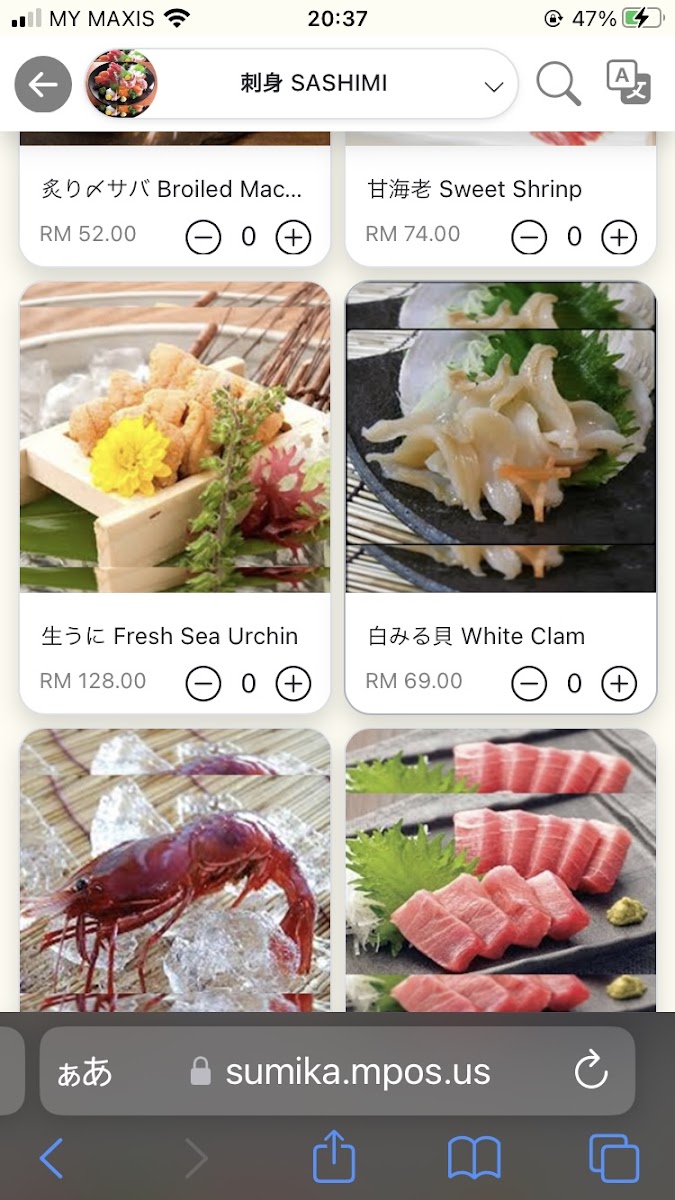This screenshot has height=1200, width=675.
Task: Go back using the arrow button
Action: [x=43, y=85]
